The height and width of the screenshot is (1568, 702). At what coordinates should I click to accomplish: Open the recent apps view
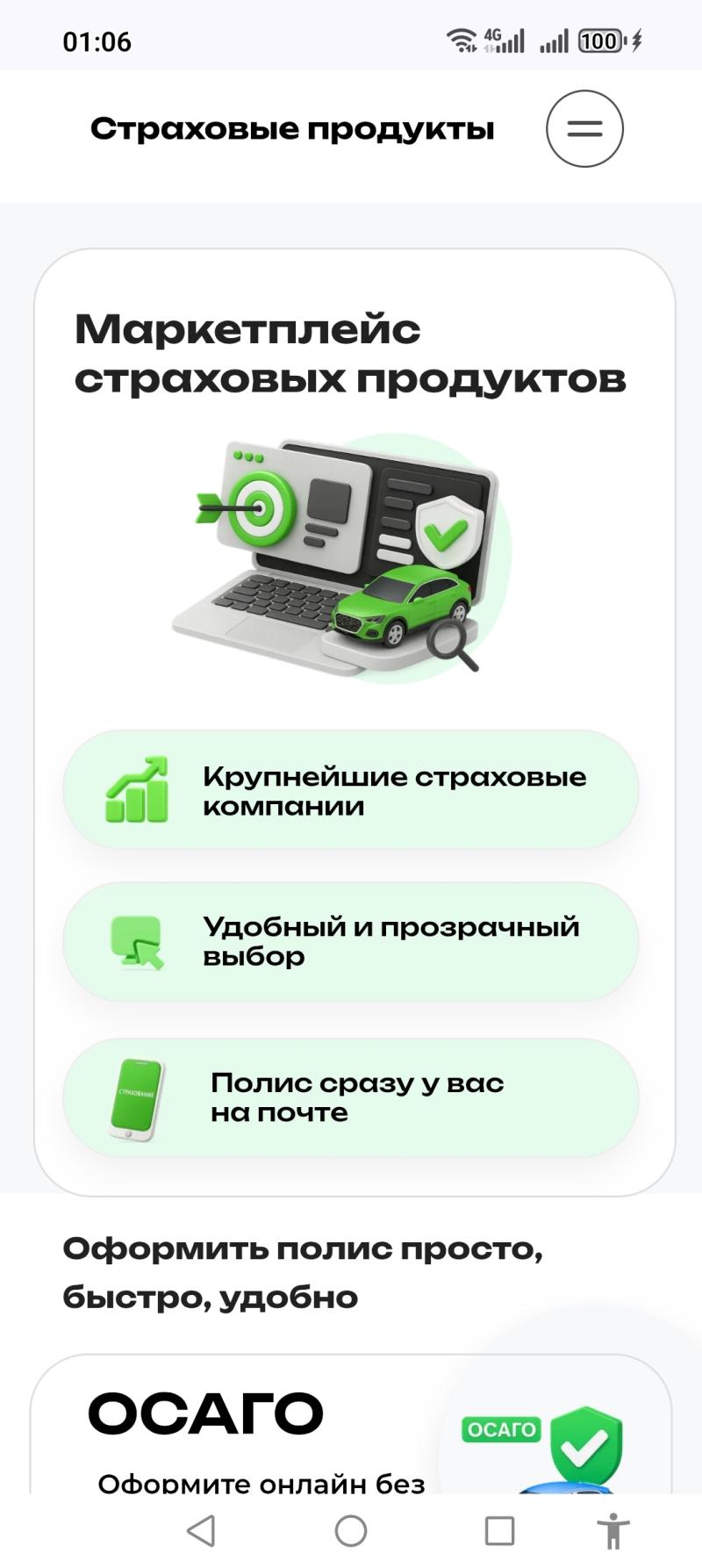(x=499, y=1531)
